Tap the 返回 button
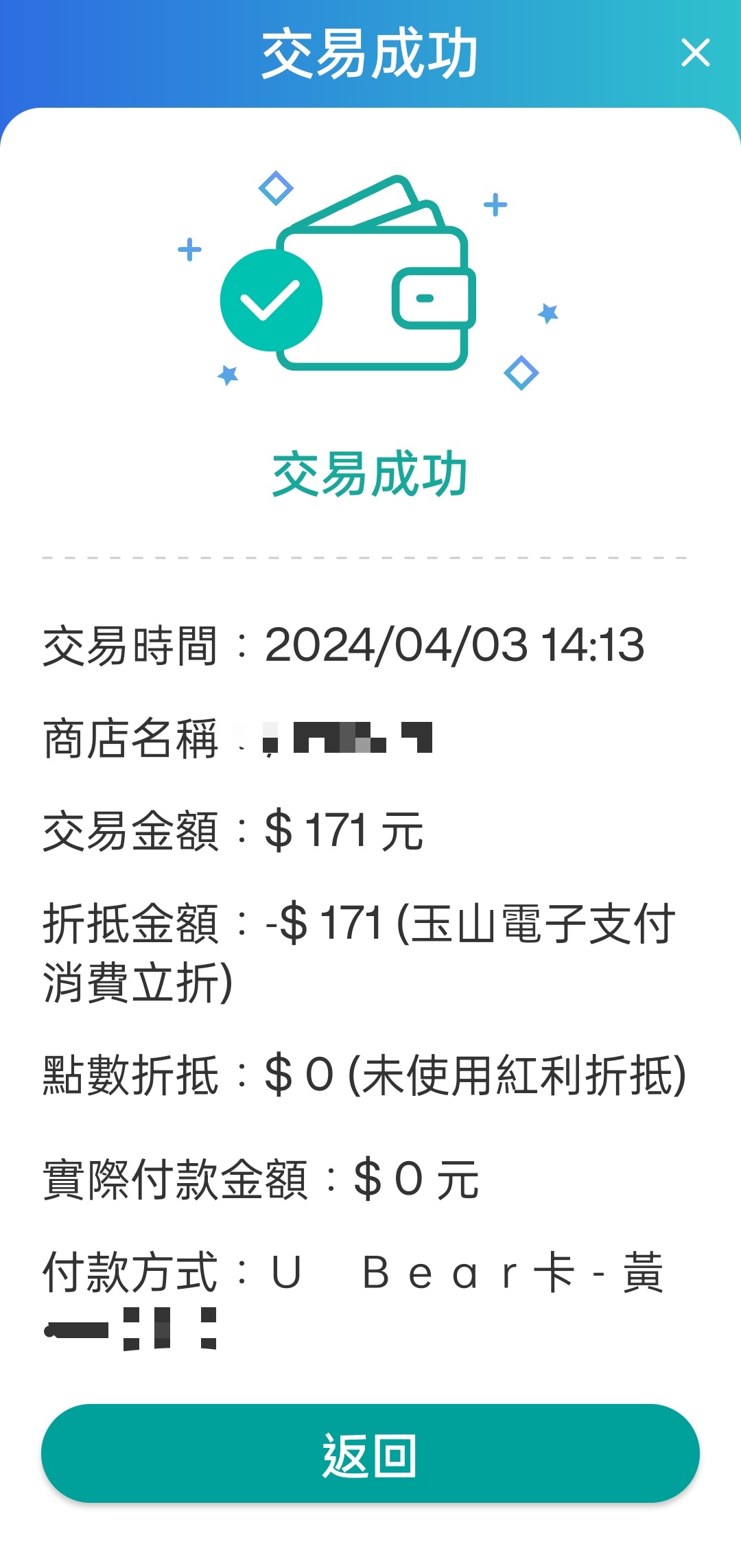This screenshot has width=741, height=1568. point(370,1453)
